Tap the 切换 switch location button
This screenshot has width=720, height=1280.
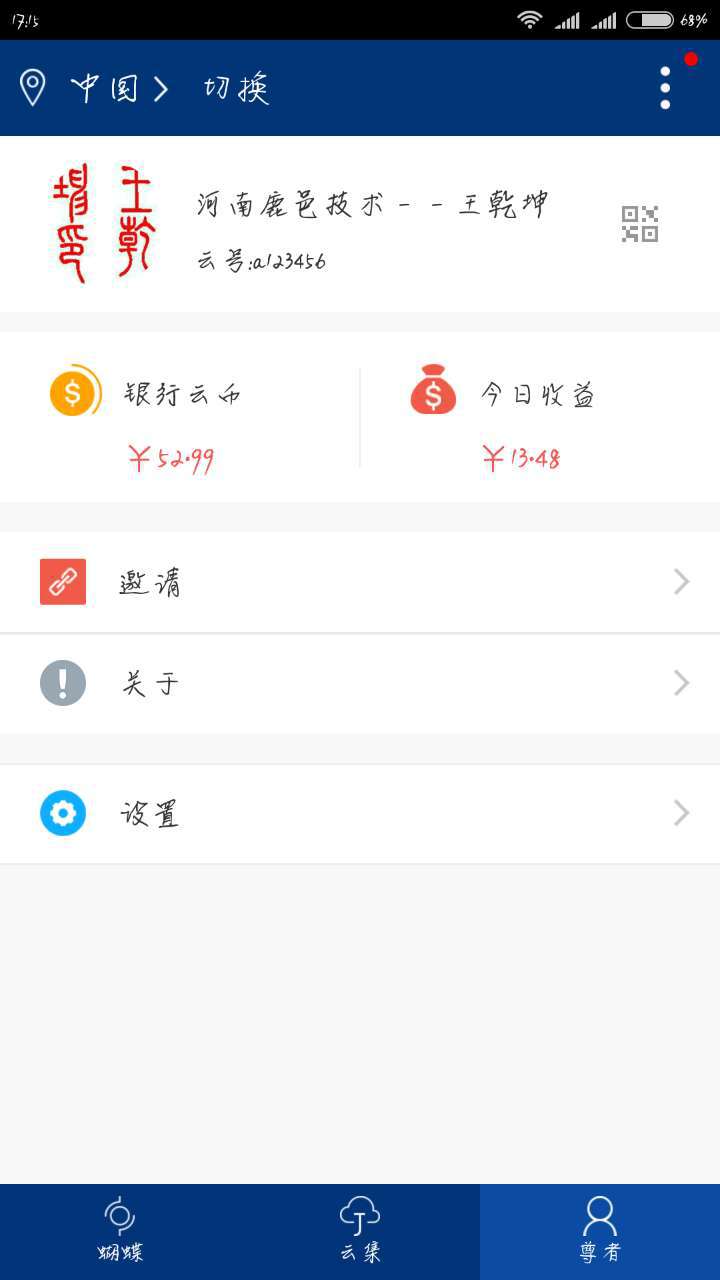[237, 88]
